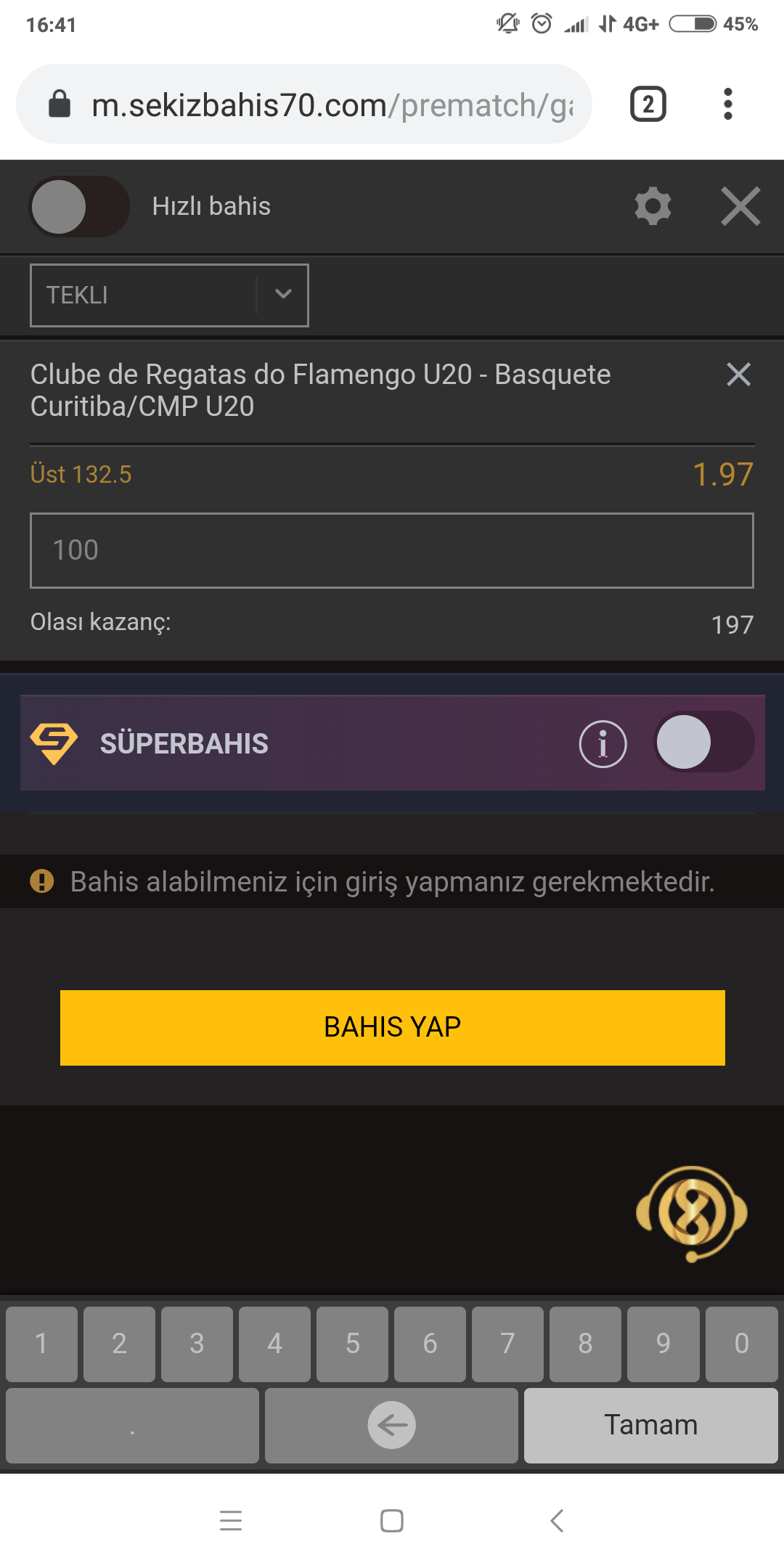Turn on the SÜPERBAHIS switch
This screenshot has height=1568, width=784.
tap(703, 742)
